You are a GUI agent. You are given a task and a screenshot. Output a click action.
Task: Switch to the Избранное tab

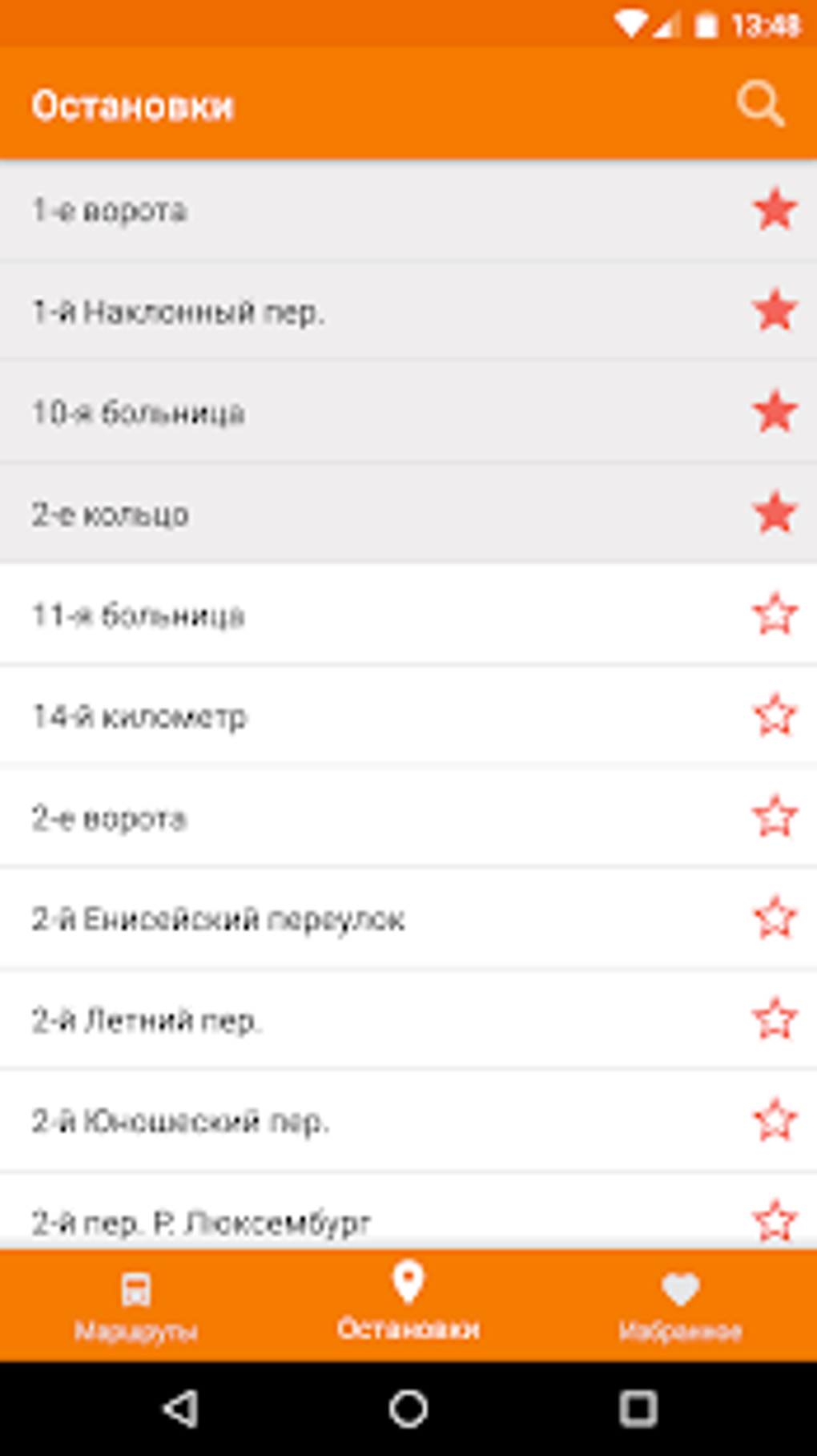(x=681, y=1306)
